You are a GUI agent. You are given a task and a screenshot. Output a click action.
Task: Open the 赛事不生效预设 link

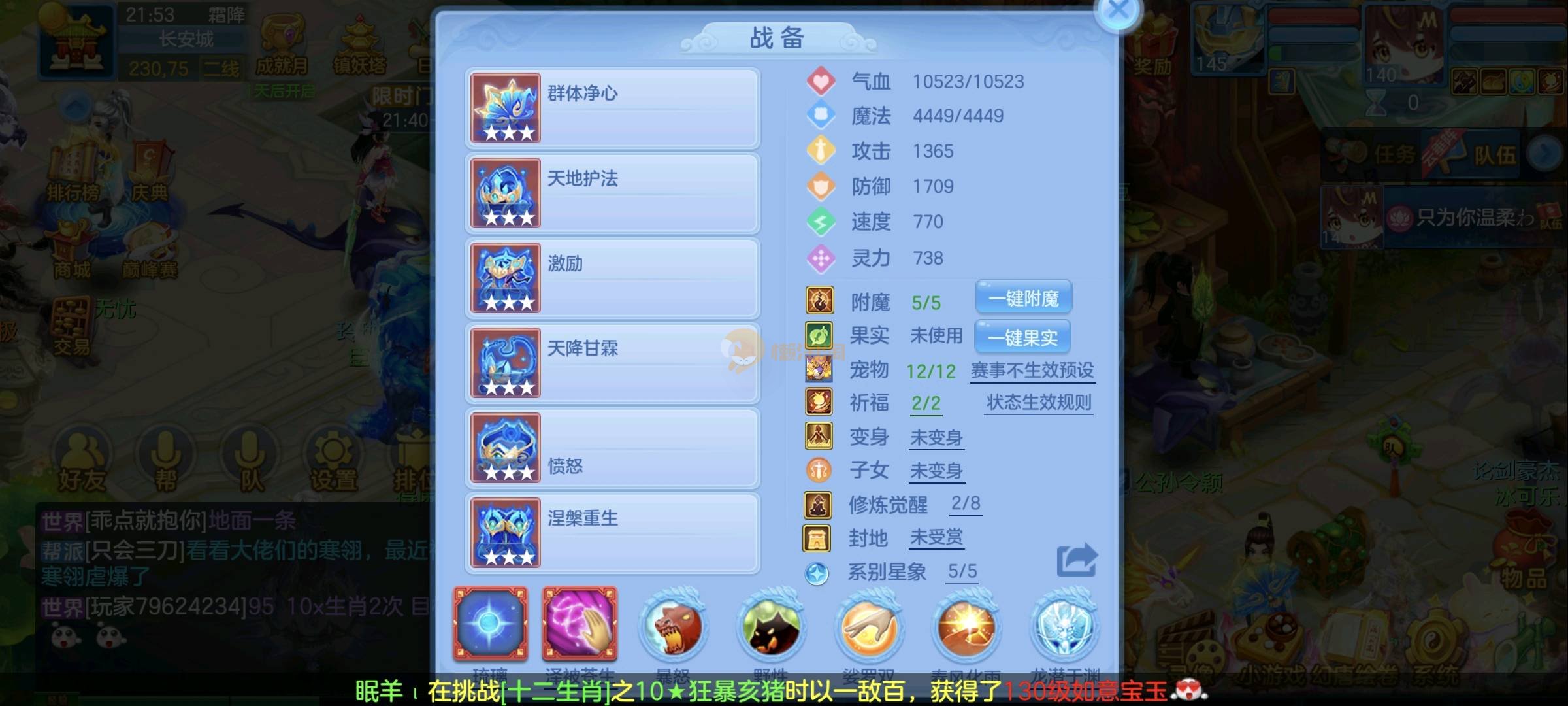(x=1032, y=371)
